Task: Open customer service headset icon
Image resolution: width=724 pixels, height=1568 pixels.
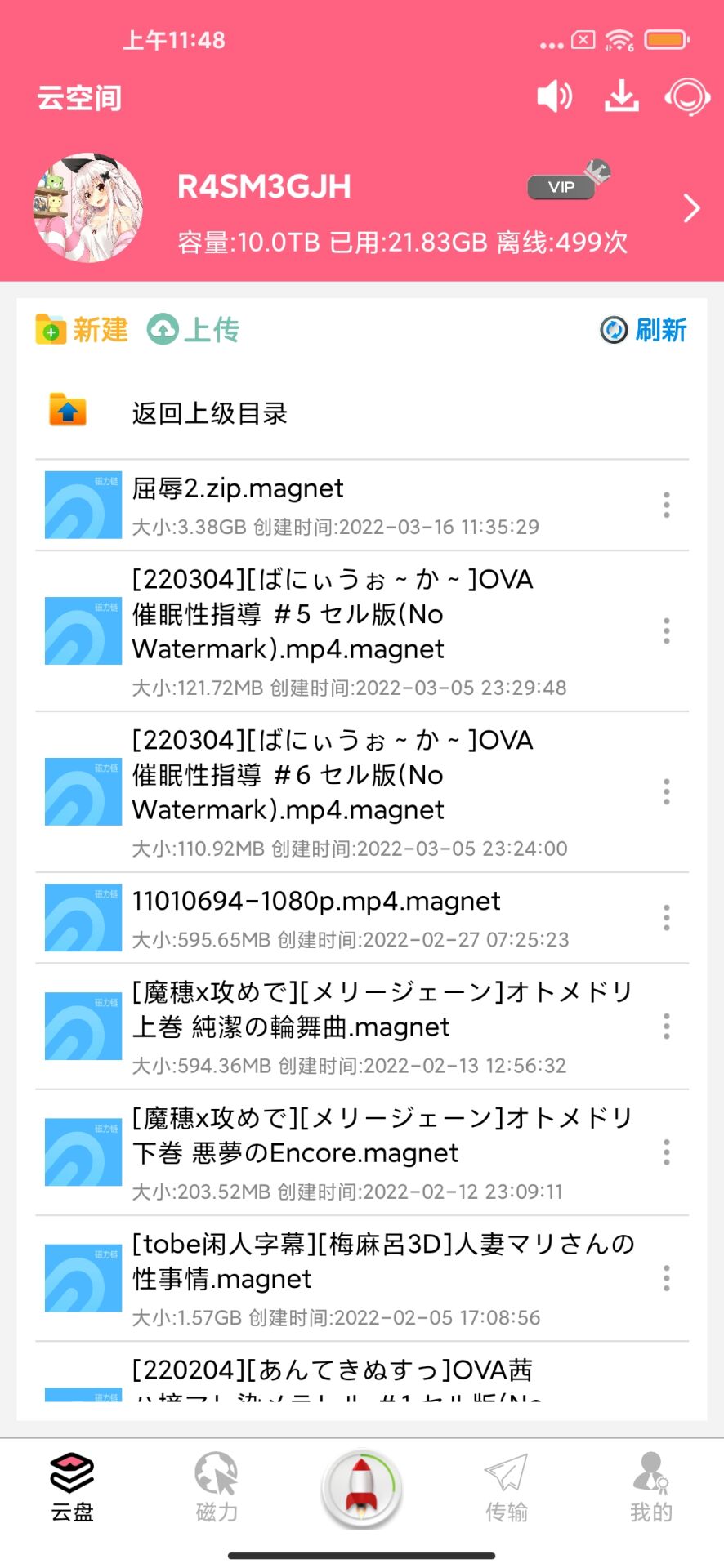Action: 686,97
